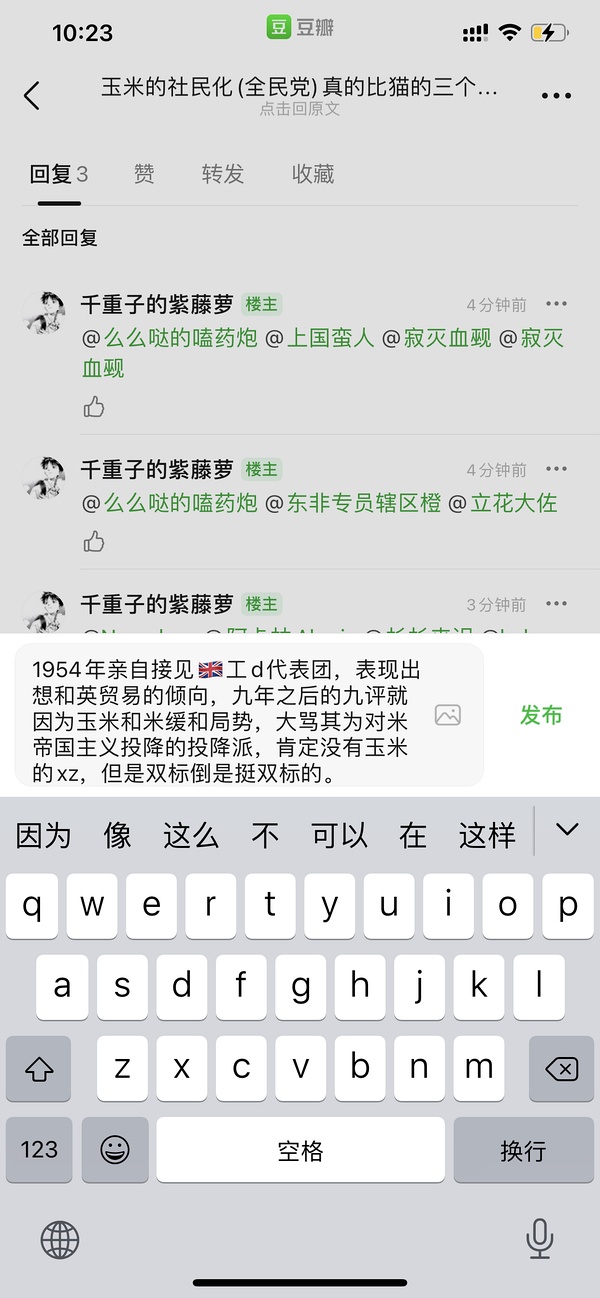Publish the reply with 发布

click(x=540, y=715)
